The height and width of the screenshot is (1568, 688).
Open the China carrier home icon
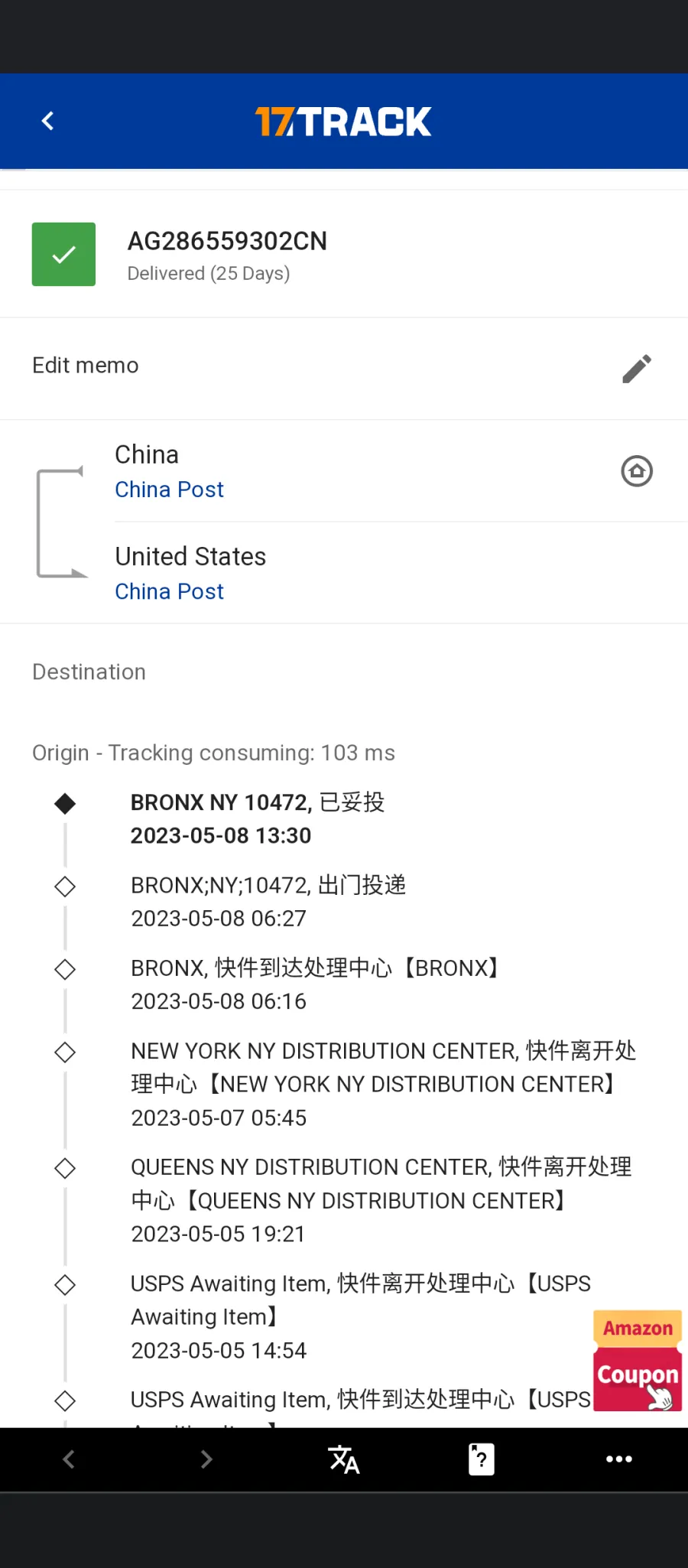point(637,471)
